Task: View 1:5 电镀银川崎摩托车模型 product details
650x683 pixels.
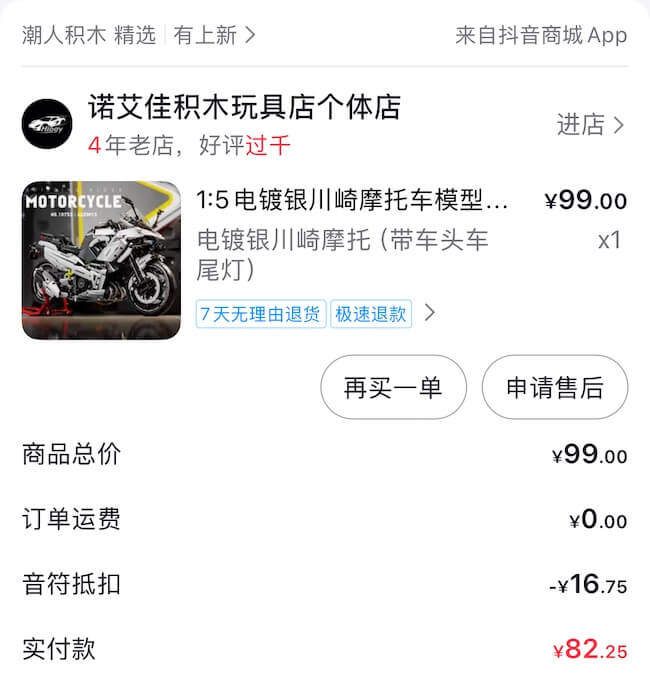Action: point(352,200)
